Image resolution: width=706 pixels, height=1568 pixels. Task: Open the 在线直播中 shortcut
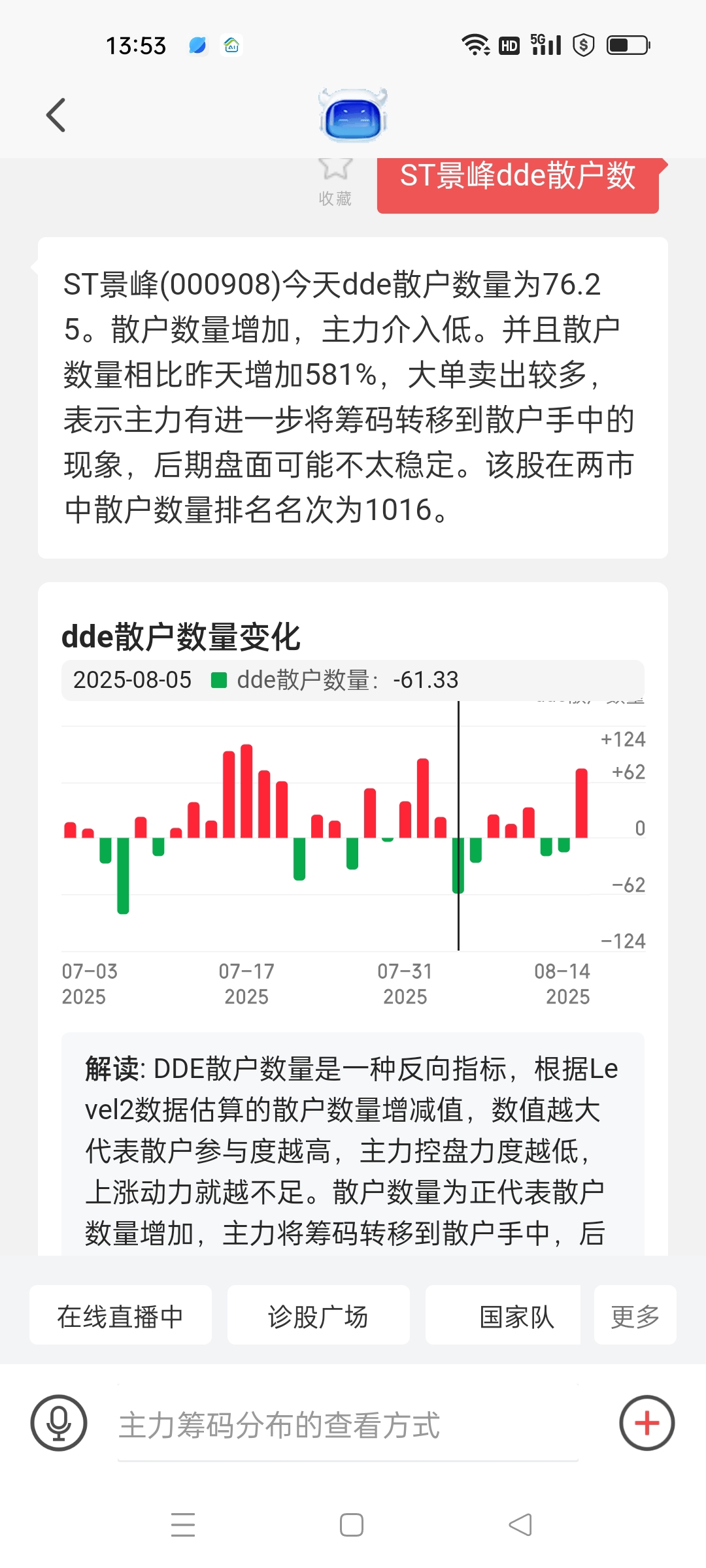(x=120, y=1316)
